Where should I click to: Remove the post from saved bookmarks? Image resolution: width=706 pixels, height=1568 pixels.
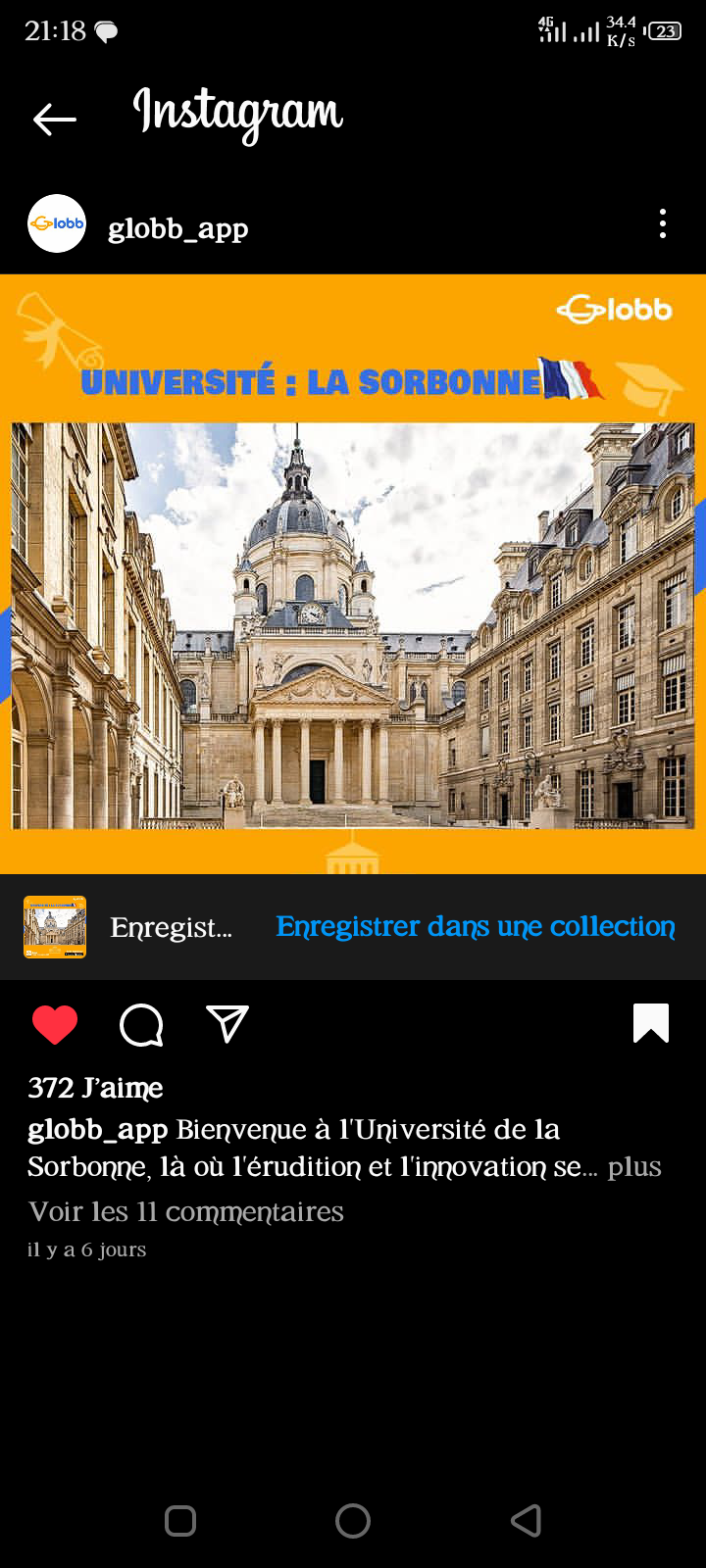pos(651,1023)
